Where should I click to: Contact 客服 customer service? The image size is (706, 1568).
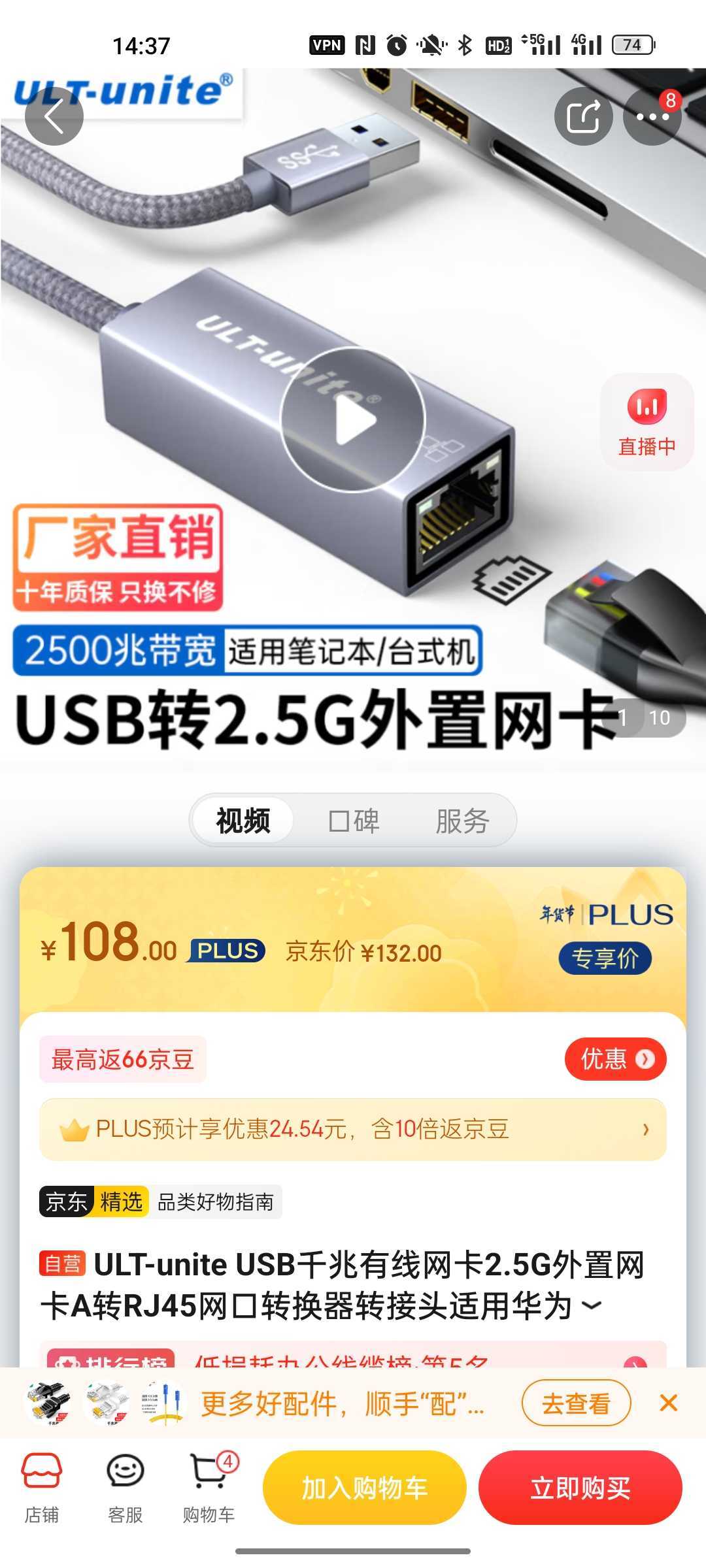point(125,1487)
